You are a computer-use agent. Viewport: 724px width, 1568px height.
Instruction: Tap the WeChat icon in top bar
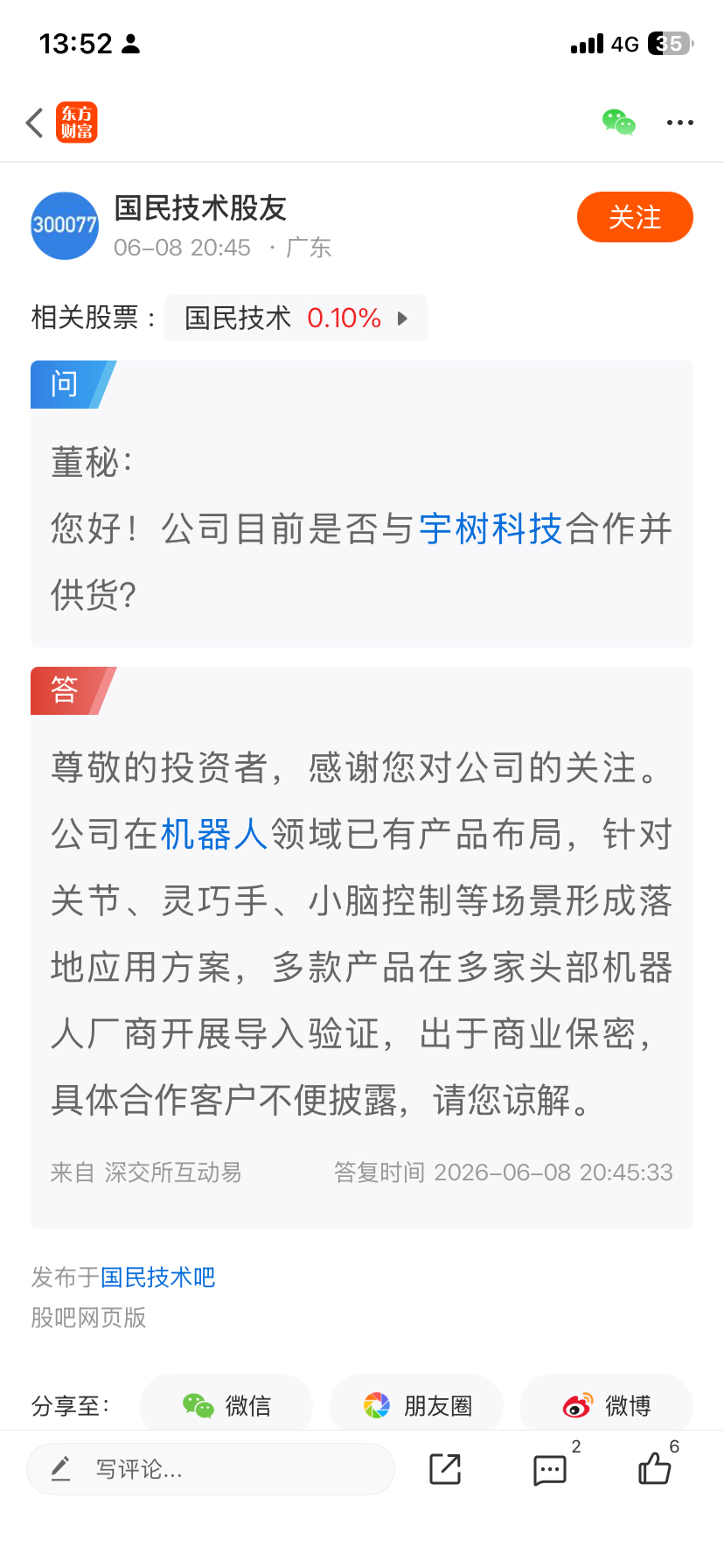619,122
